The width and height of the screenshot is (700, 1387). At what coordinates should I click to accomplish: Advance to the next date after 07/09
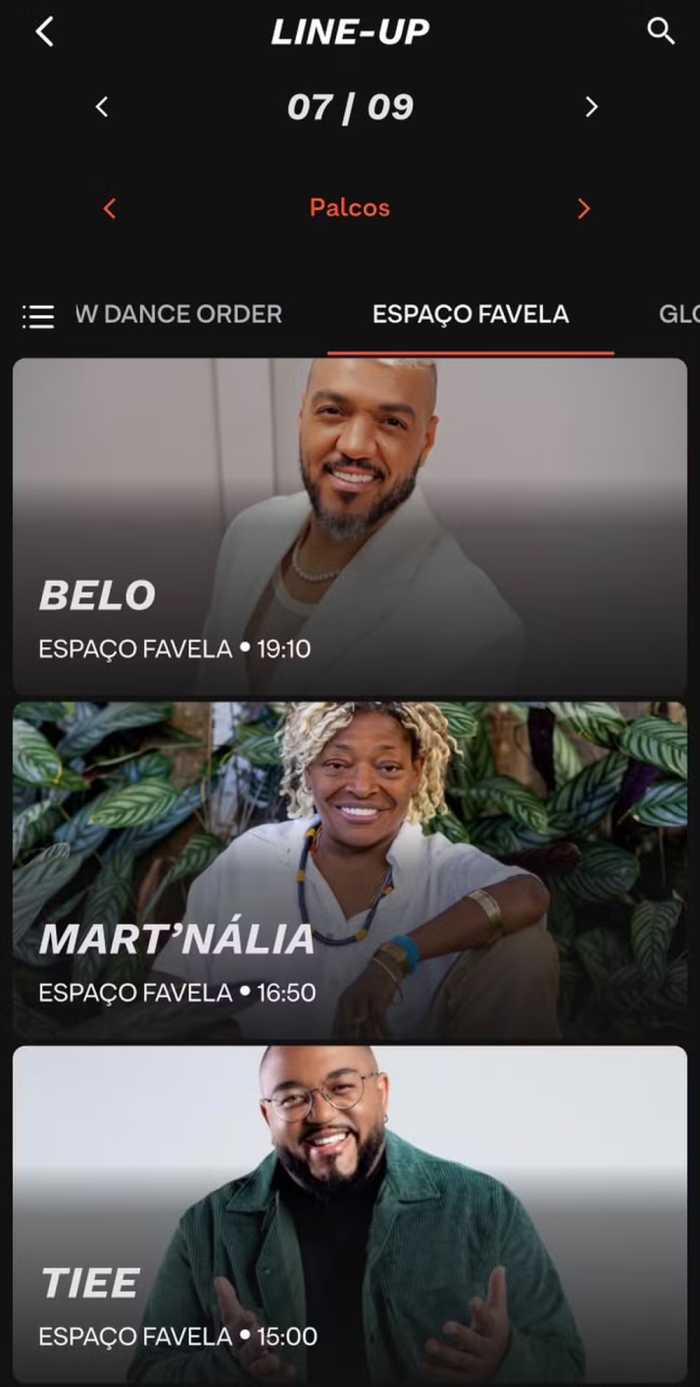tap(591, 107)
